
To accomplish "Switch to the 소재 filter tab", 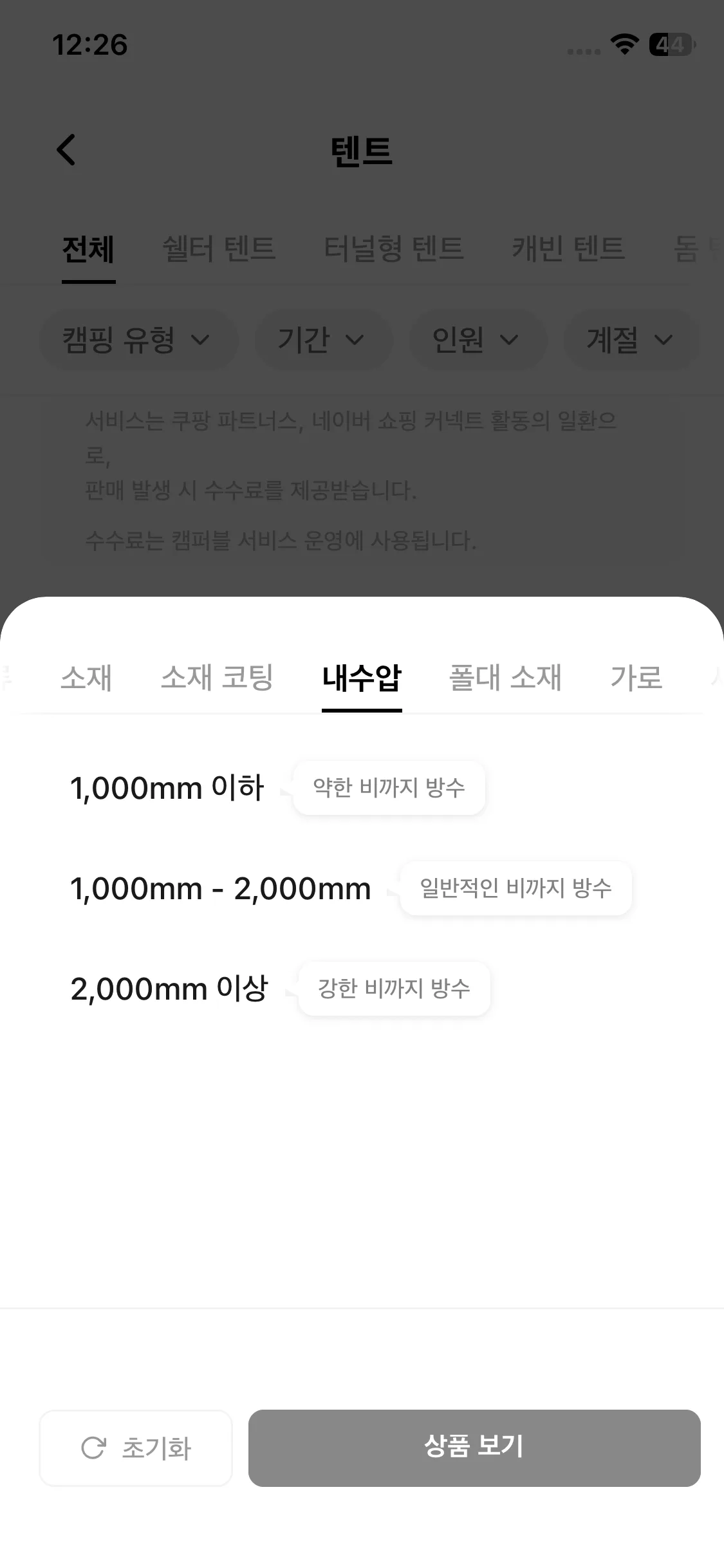I will tap(86, 678).
